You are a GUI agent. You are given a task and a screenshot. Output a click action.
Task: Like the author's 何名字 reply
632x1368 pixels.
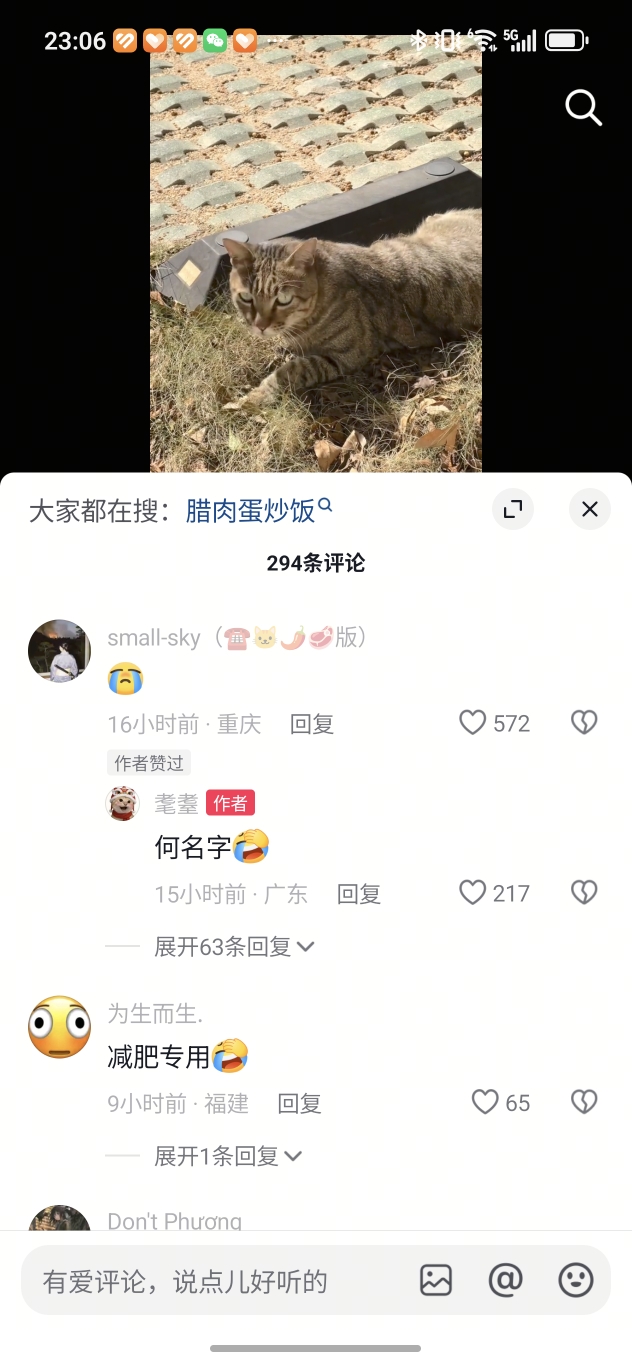click(473, 893)
